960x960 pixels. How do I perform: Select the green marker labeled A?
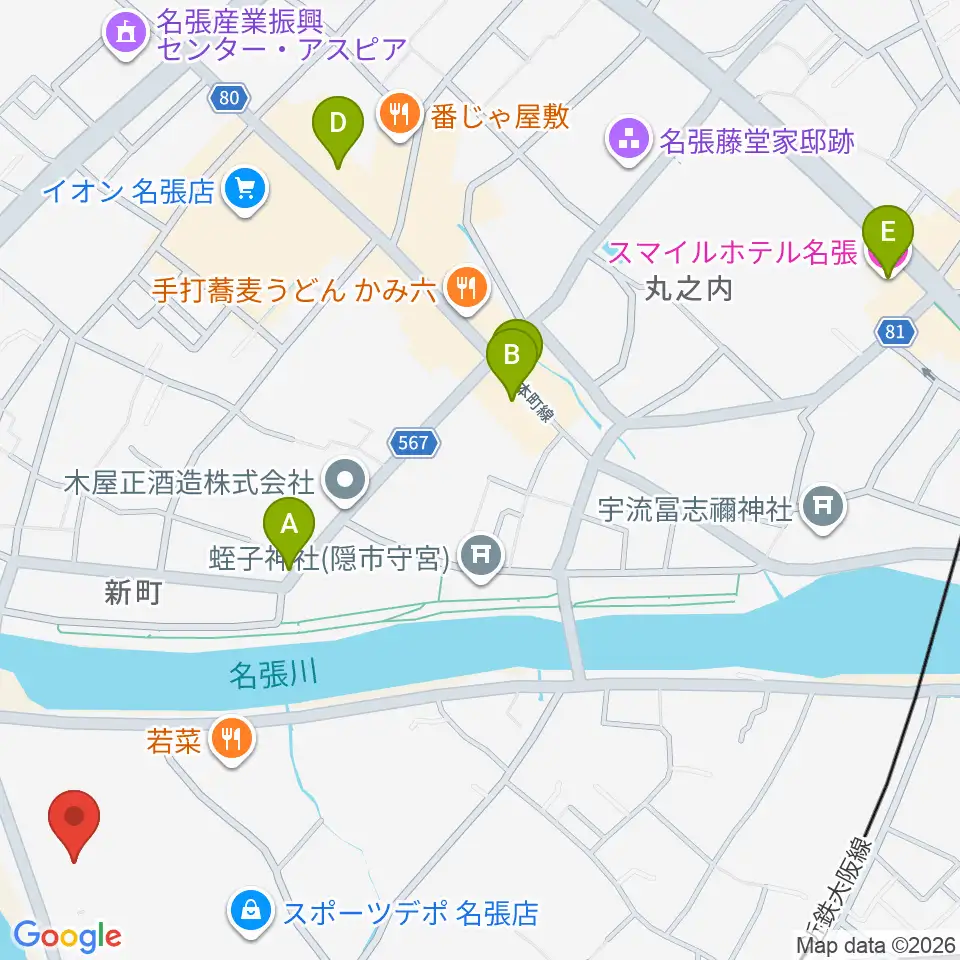288,530
